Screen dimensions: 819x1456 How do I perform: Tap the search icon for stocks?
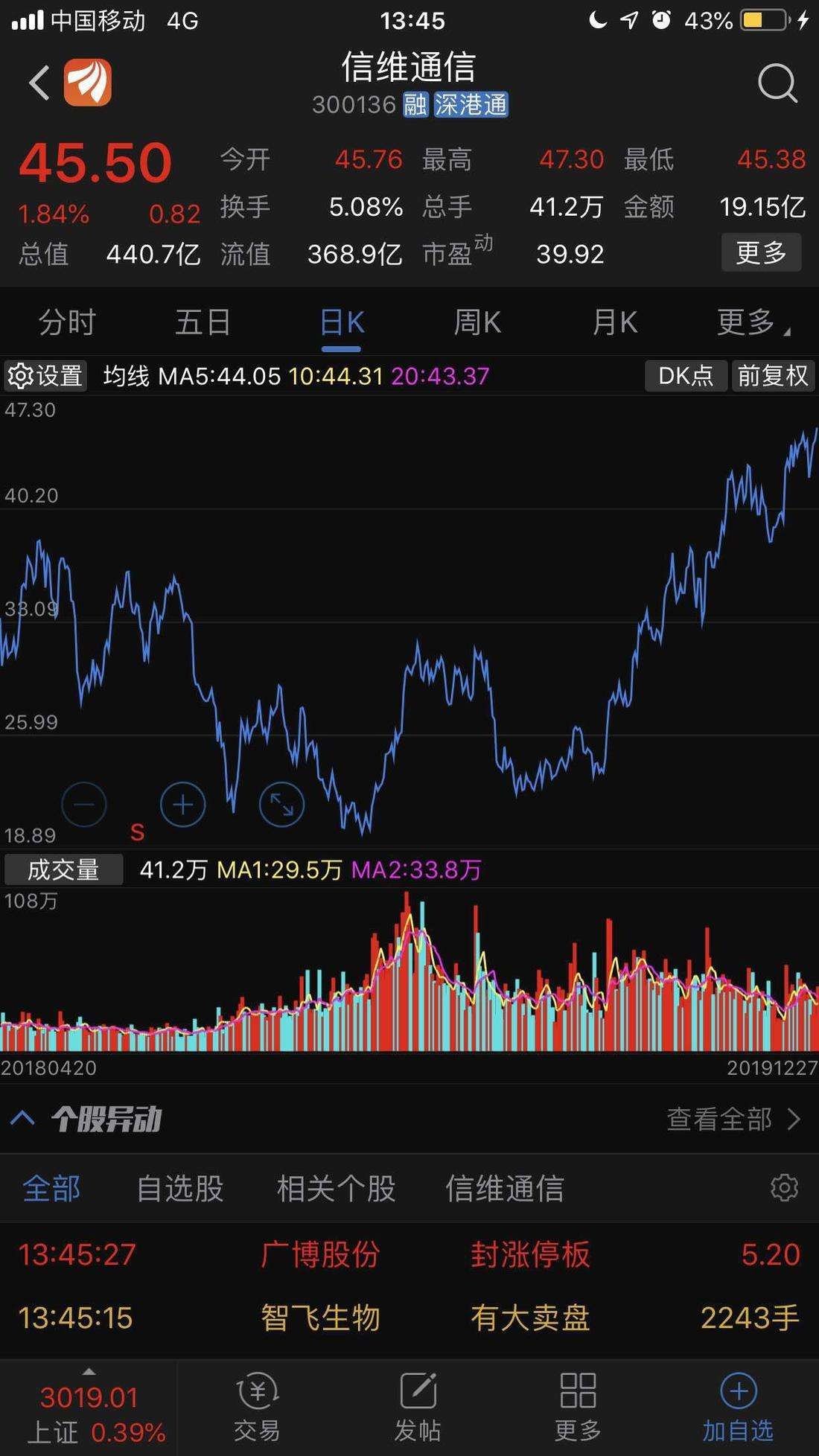777,84
